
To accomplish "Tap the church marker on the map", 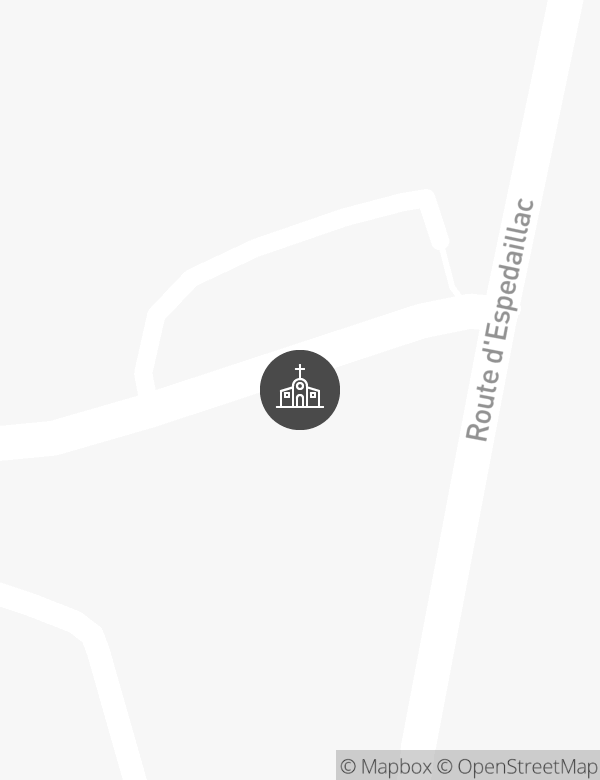I will pos(300,390).
